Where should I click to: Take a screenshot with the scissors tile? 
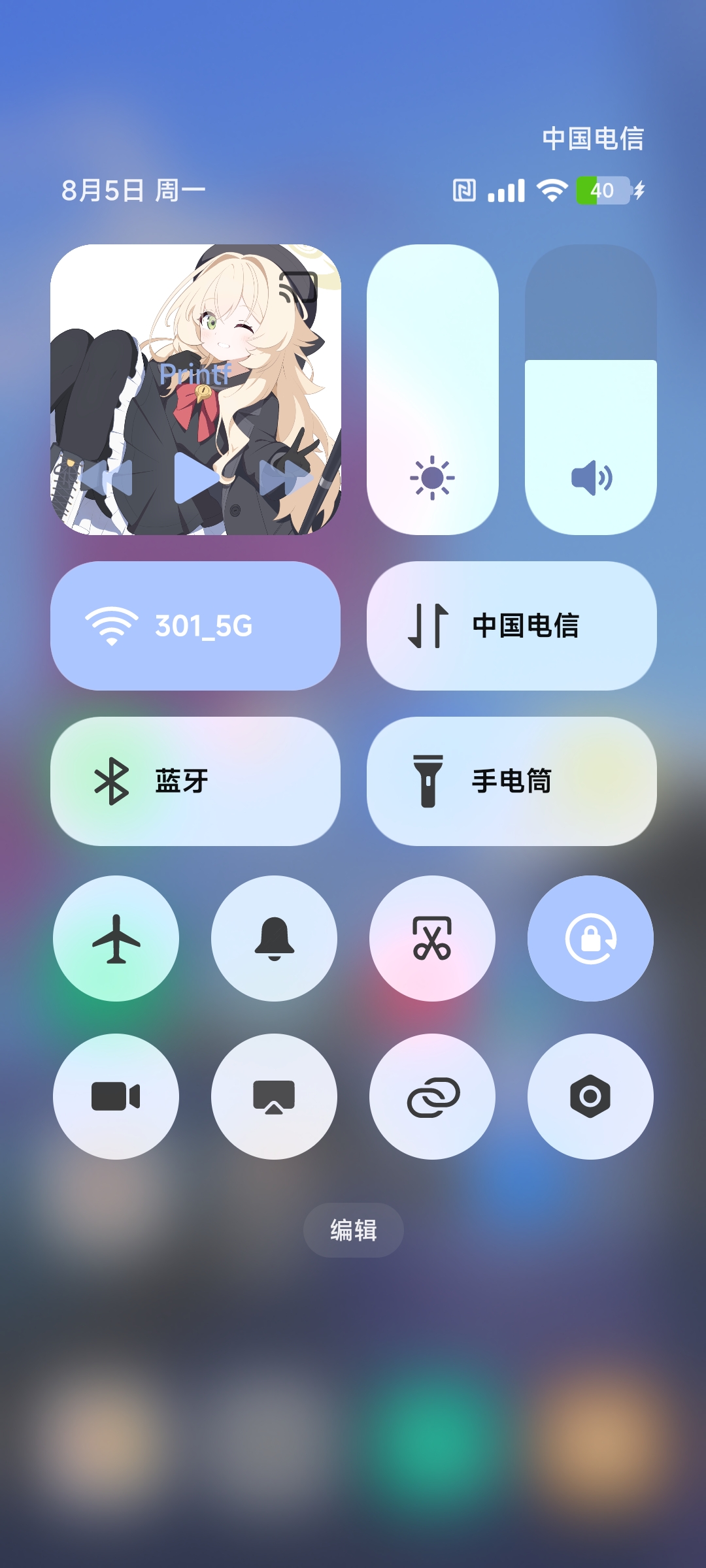[x=432, y=939]
